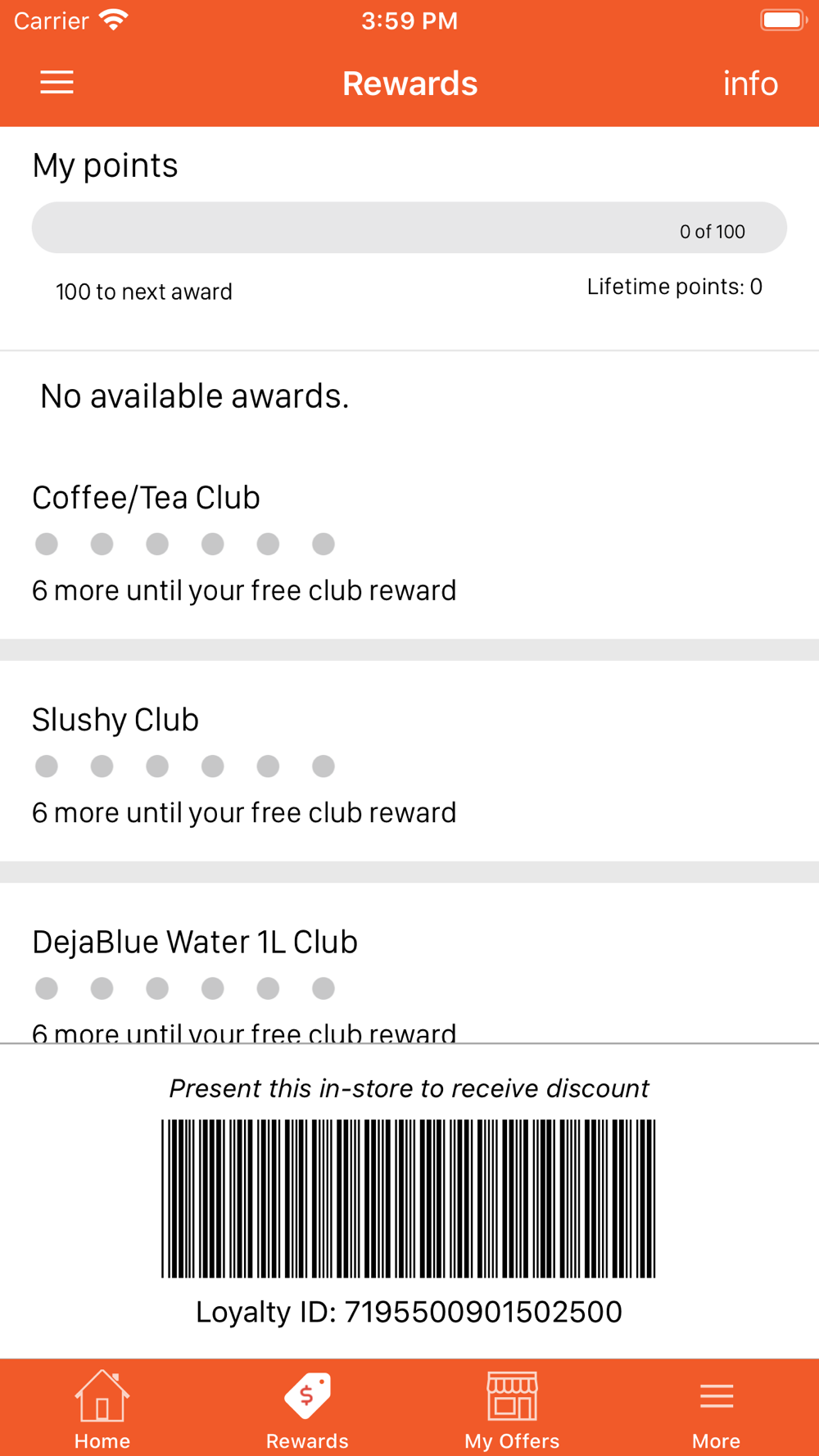
Task: Go to the Home tab
Action: pyautogui.click(x=102, y=1409)
